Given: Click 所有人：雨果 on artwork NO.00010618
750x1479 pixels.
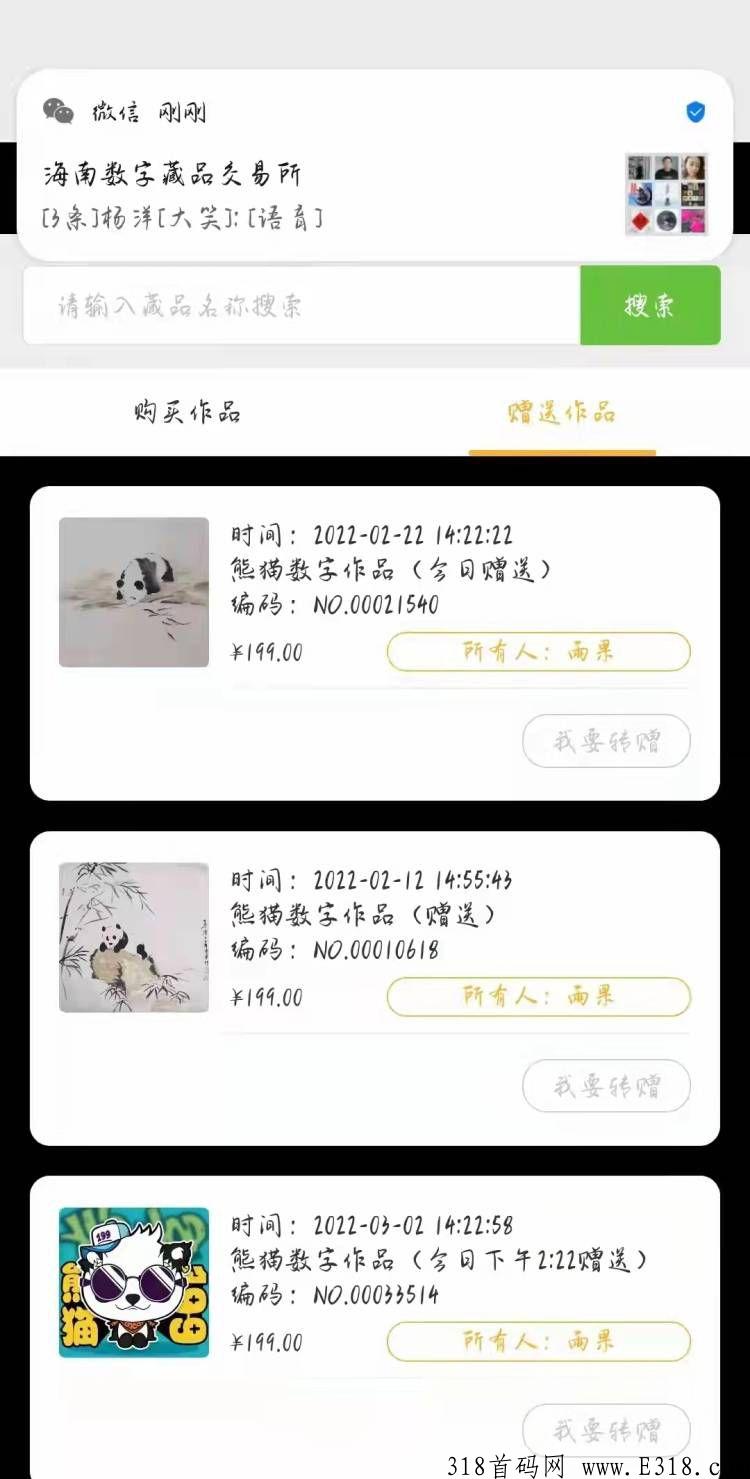Looking at the screenshot, I should [x=537, y=996].
